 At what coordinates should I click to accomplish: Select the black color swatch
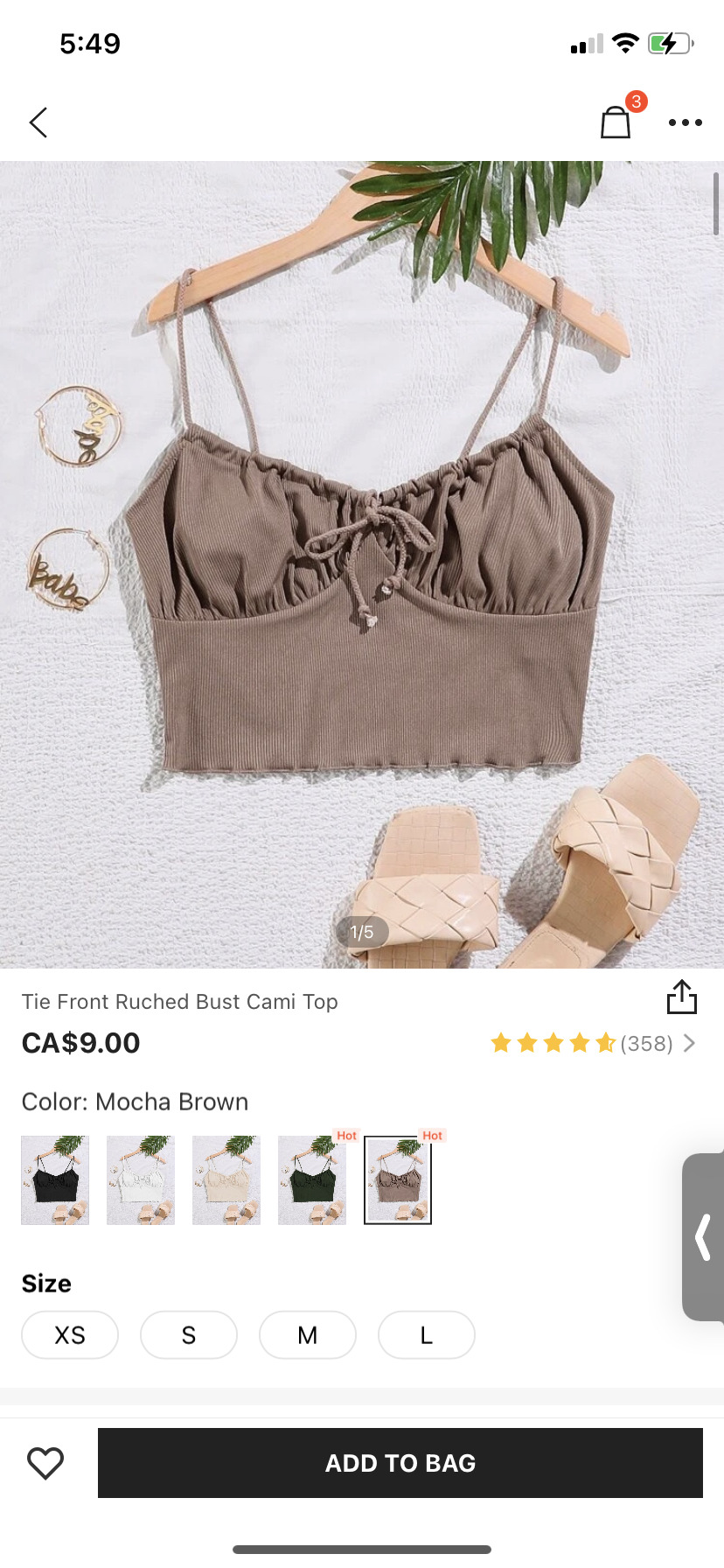point(55,1179)
